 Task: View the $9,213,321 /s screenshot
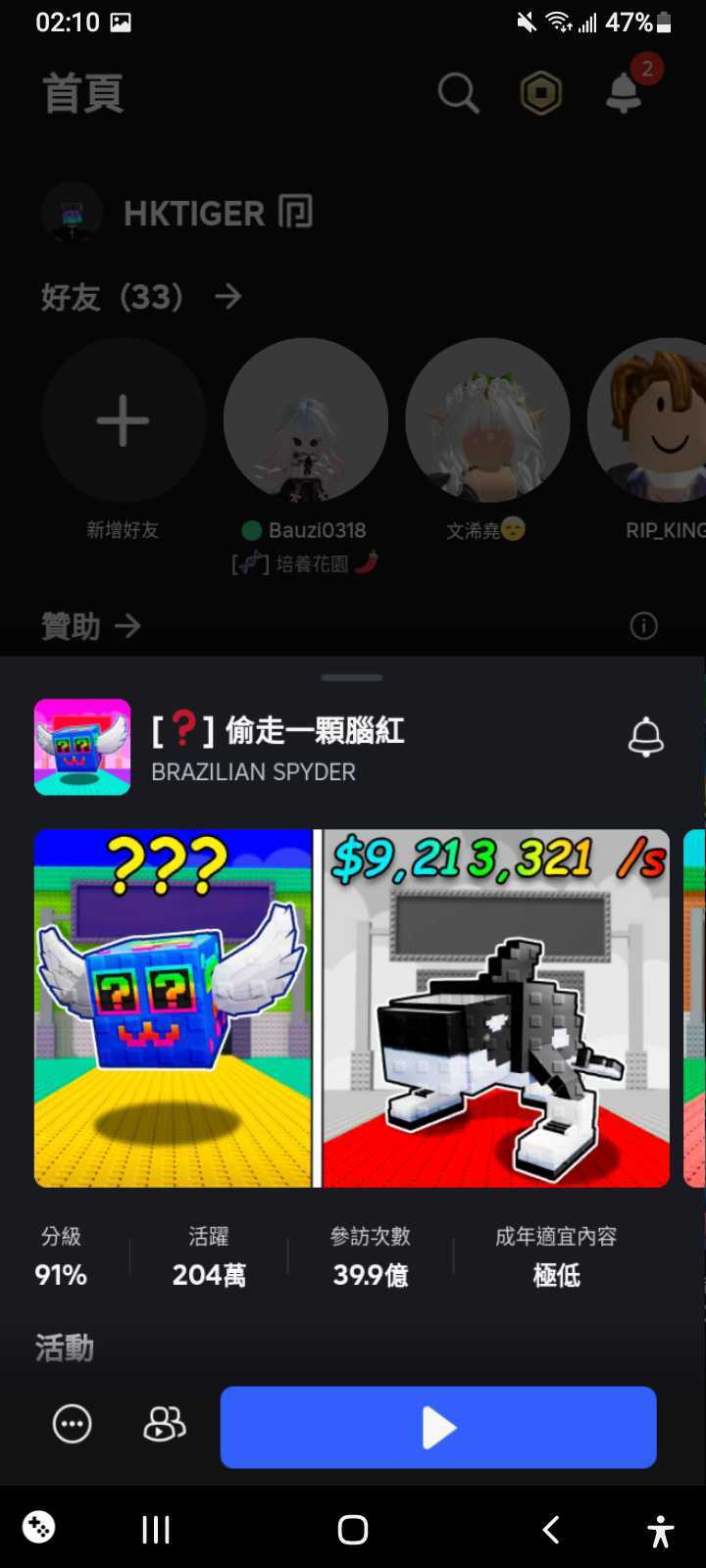pyautogui.click(x=496, y=1008)
